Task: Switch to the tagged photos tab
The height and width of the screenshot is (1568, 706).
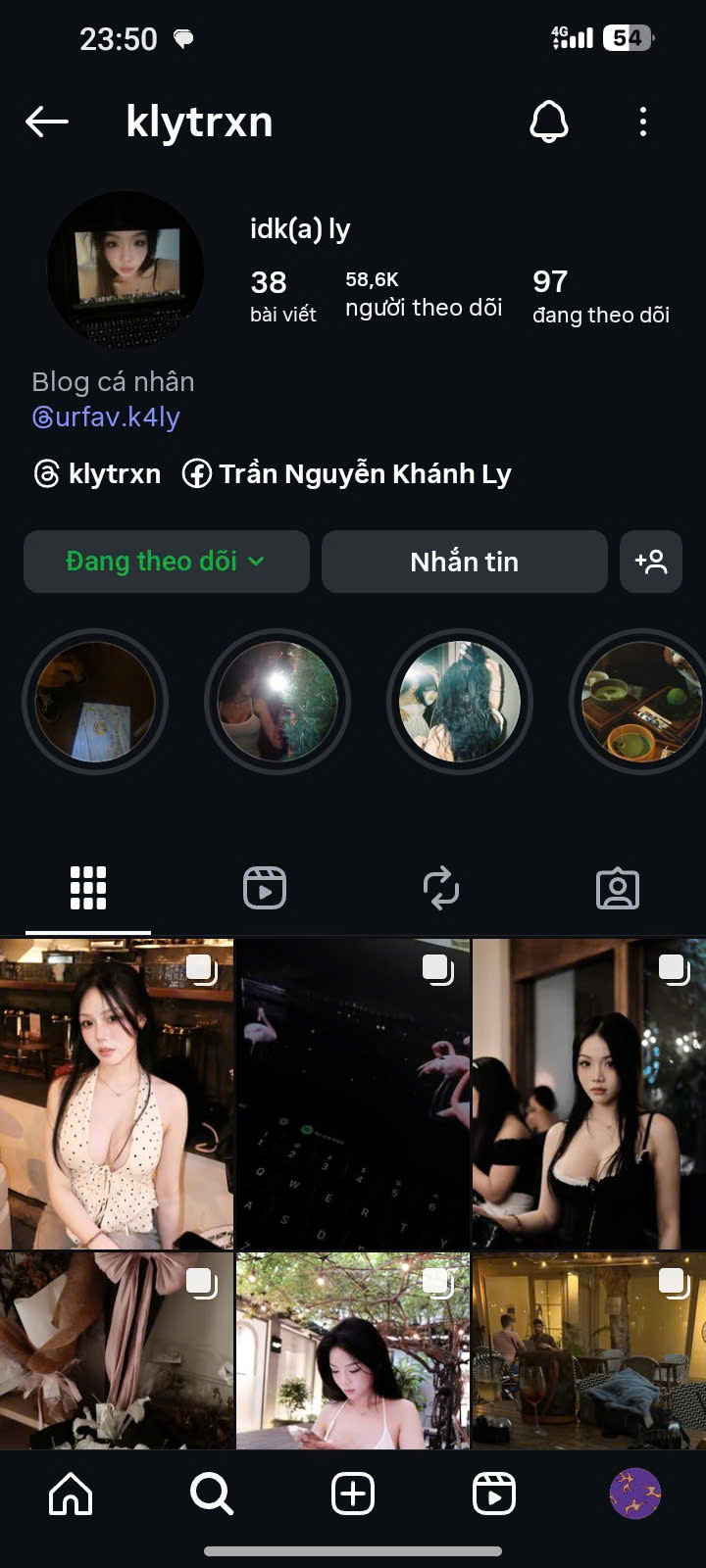Action: pyautogui.click(x=617, y=889)
